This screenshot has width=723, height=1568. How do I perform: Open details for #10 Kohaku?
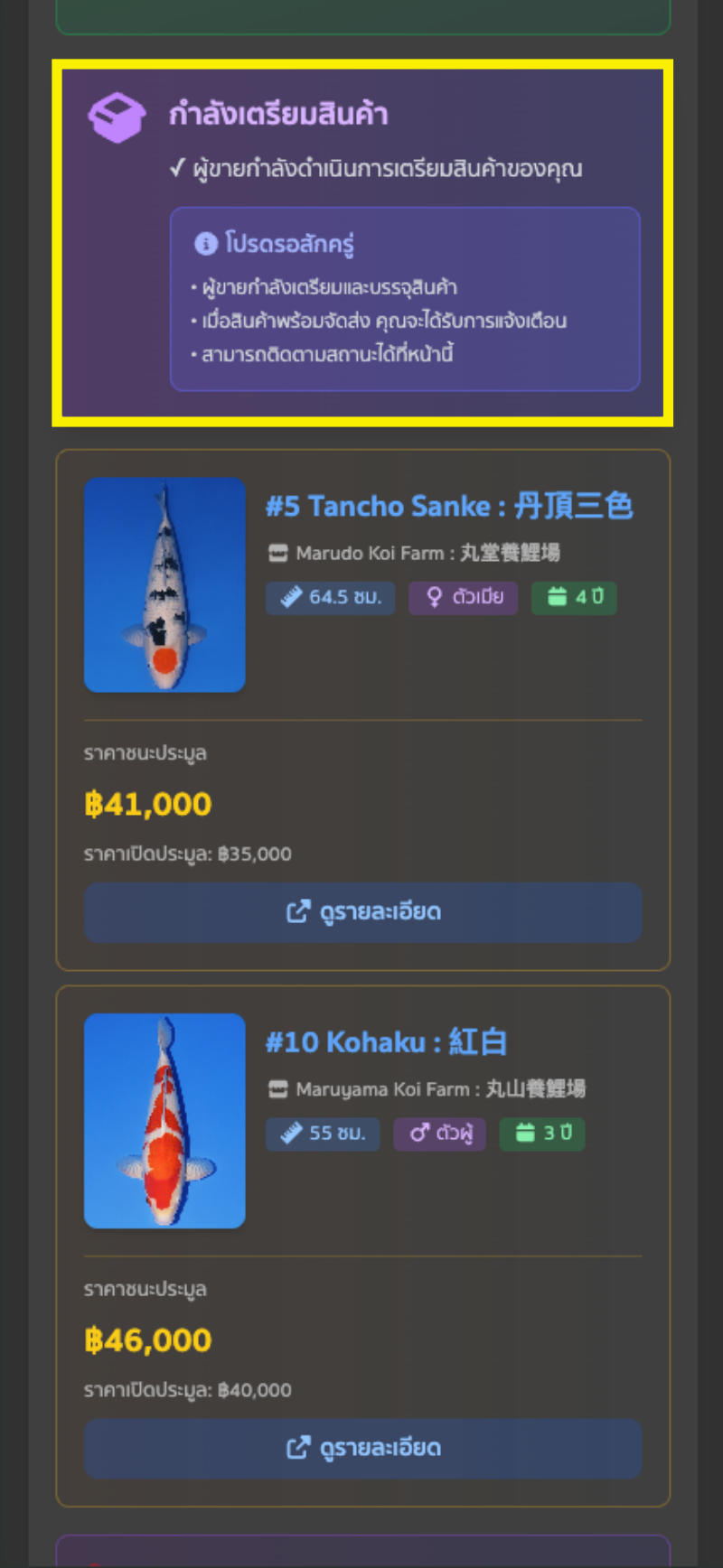click(x=362, y=1448)
